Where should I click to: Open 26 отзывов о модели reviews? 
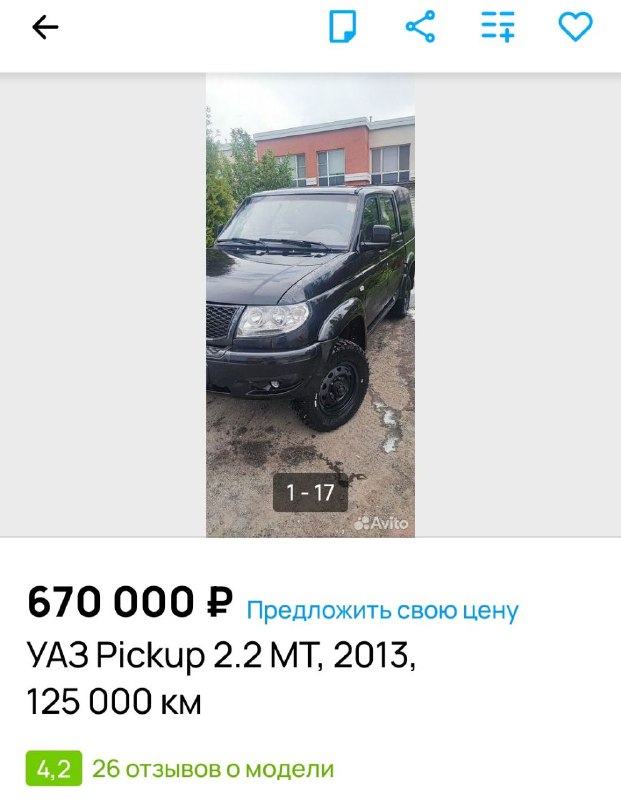(212, 769)
